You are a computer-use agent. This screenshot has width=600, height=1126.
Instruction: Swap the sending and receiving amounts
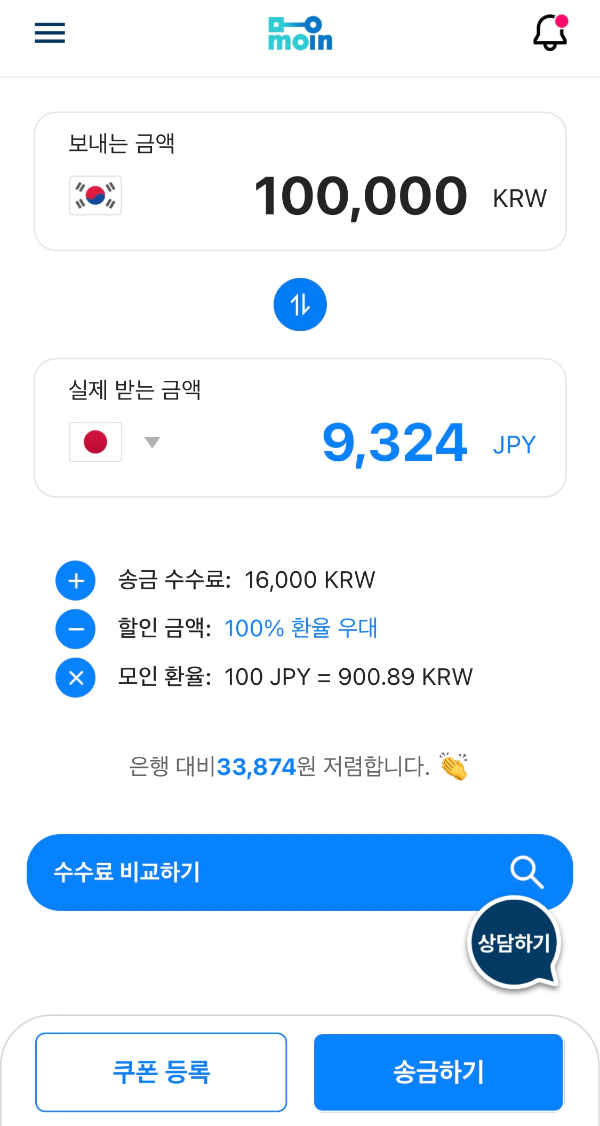click(x=300, y=304)
